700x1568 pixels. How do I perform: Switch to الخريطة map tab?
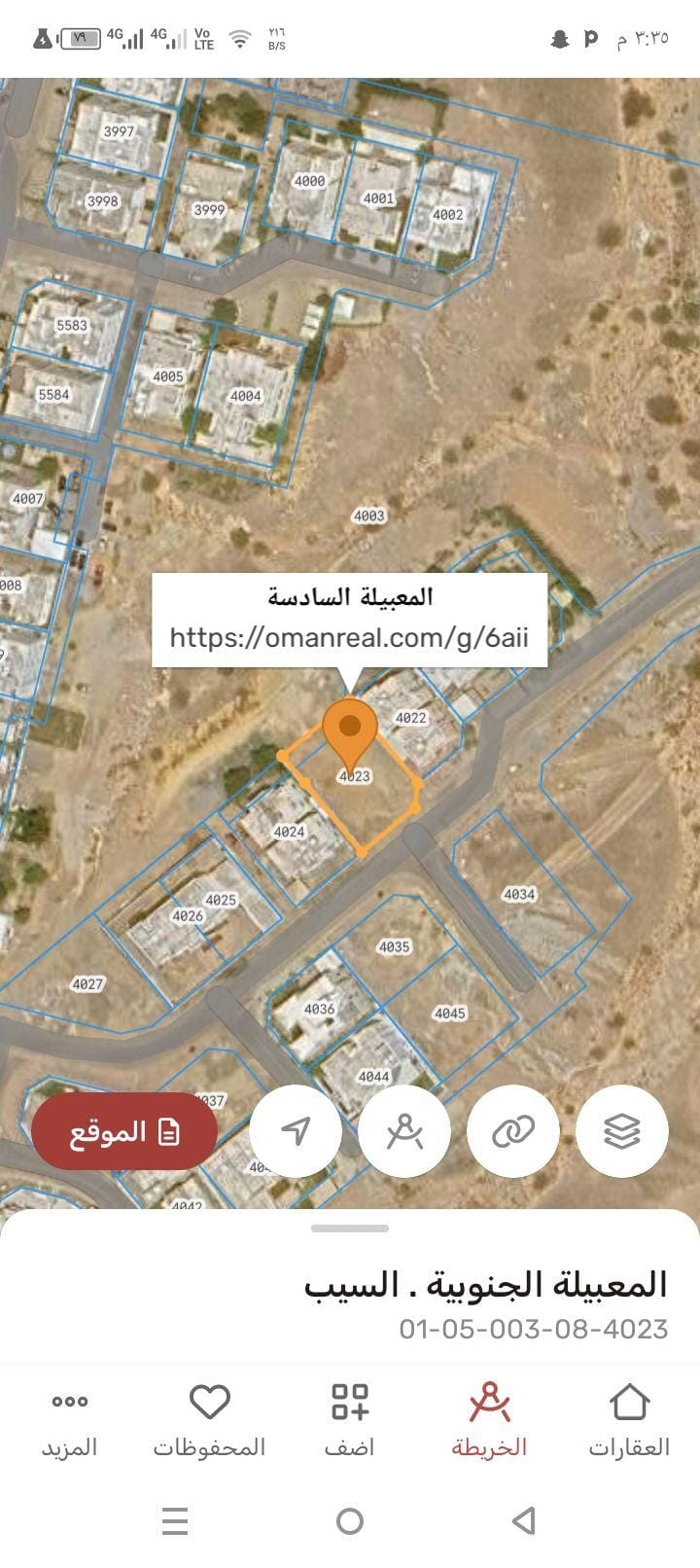489,1420
